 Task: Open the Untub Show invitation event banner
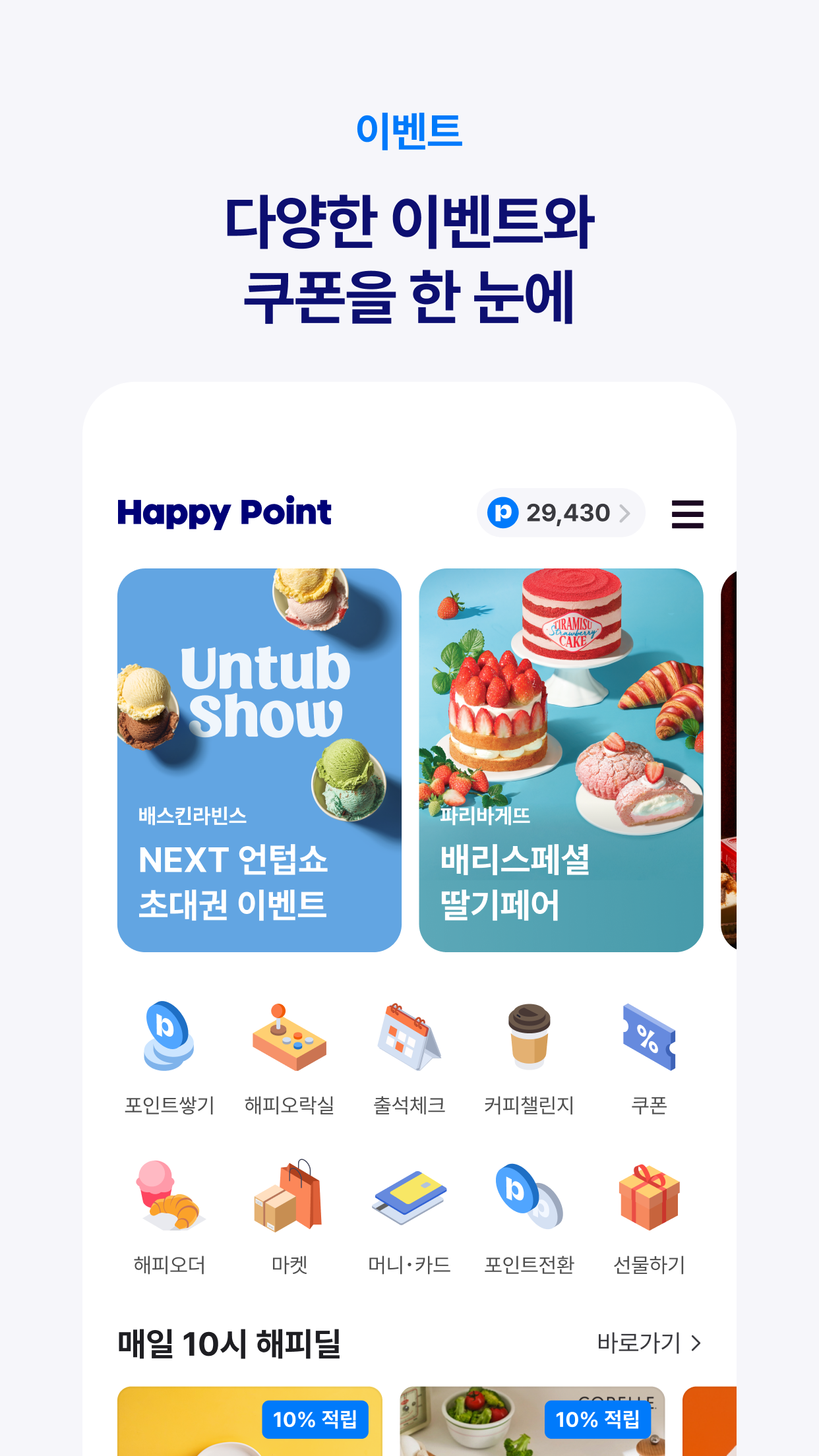click(260, 758)
